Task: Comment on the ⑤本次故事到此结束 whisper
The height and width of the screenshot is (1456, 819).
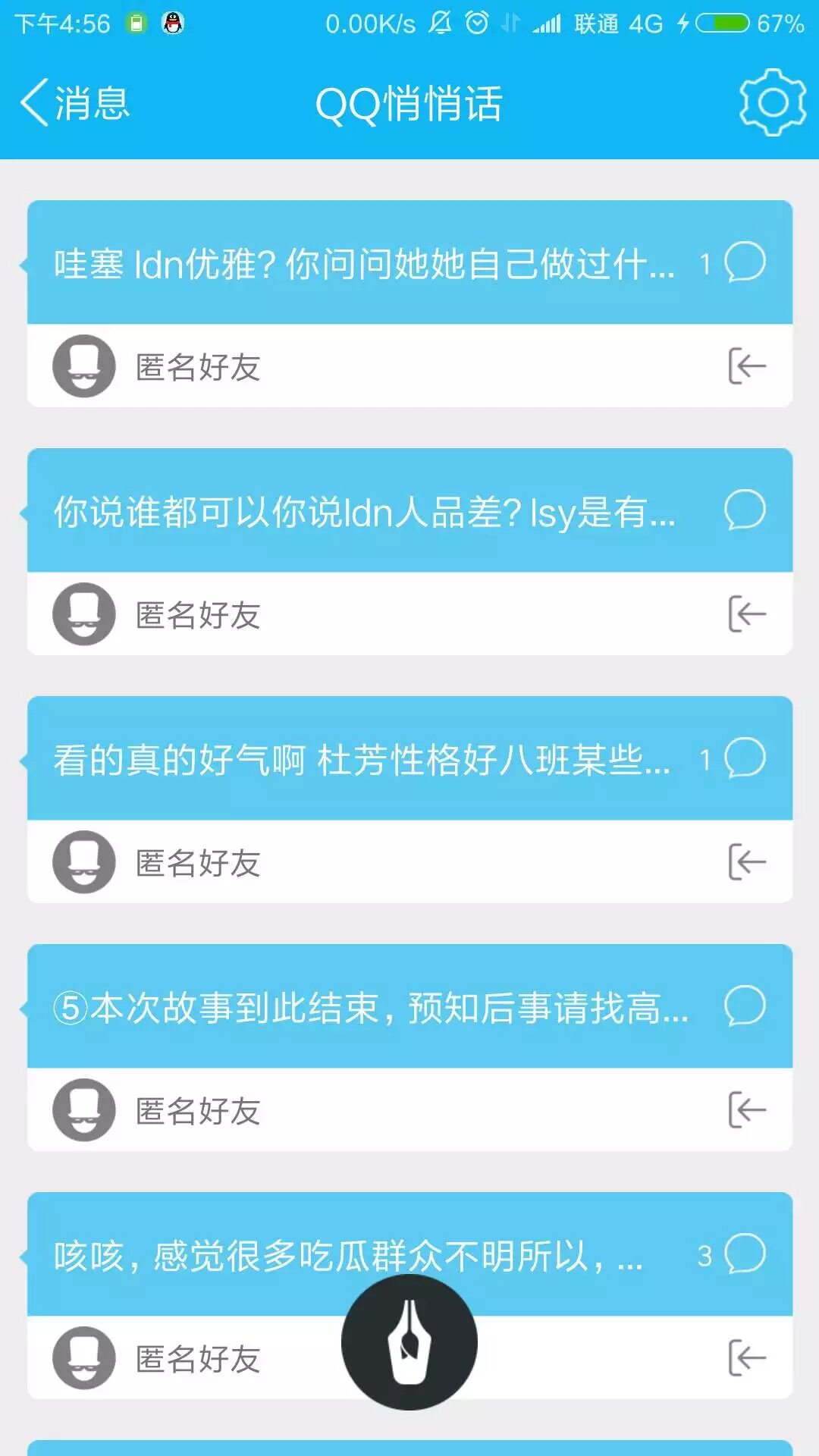Action: (x=744, y=1006)
